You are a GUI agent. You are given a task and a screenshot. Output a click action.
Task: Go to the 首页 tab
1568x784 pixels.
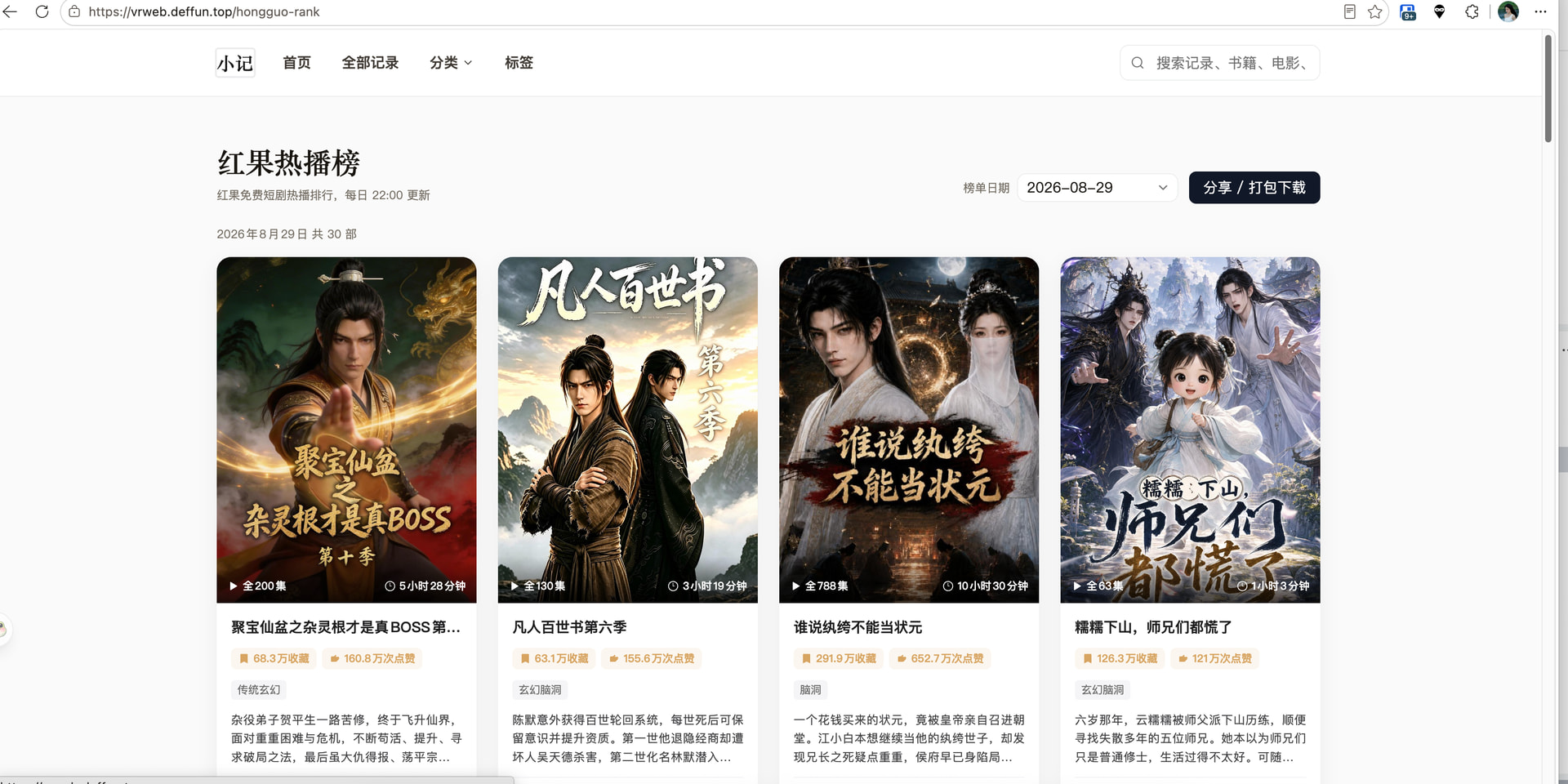296,63
